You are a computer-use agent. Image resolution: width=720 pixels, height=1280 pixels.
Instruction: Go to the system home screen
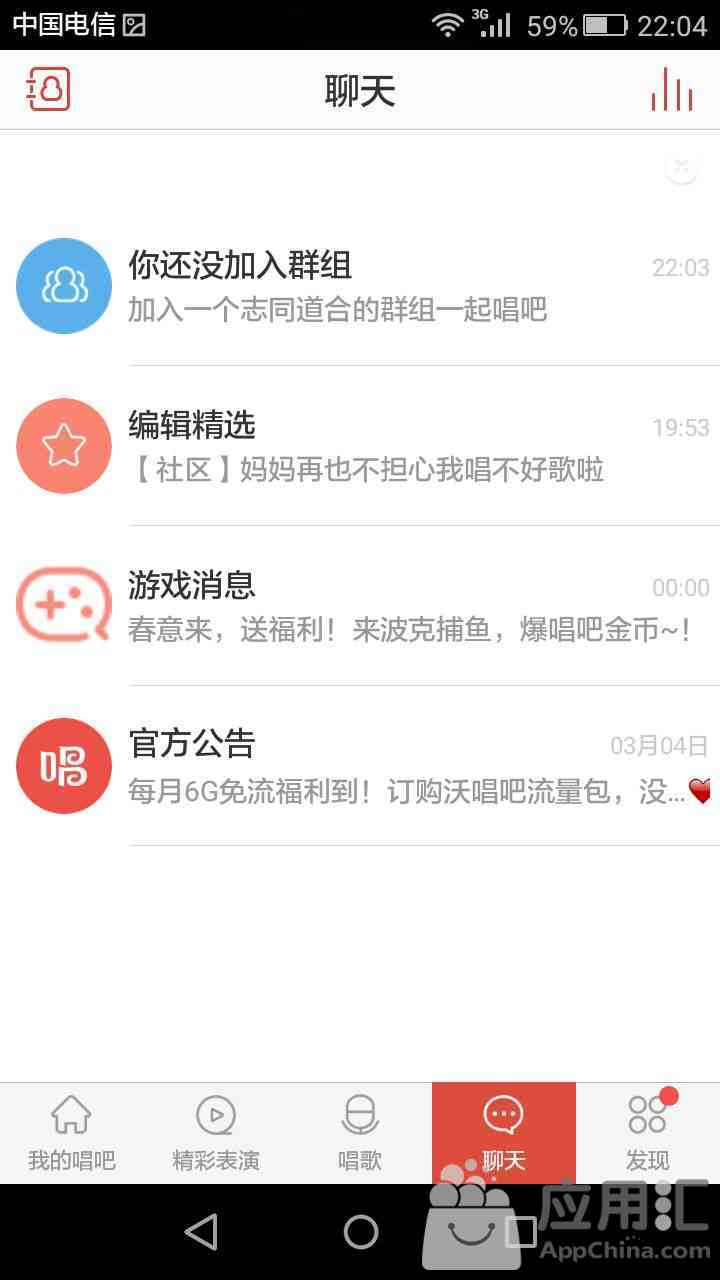coord(361,1232)
